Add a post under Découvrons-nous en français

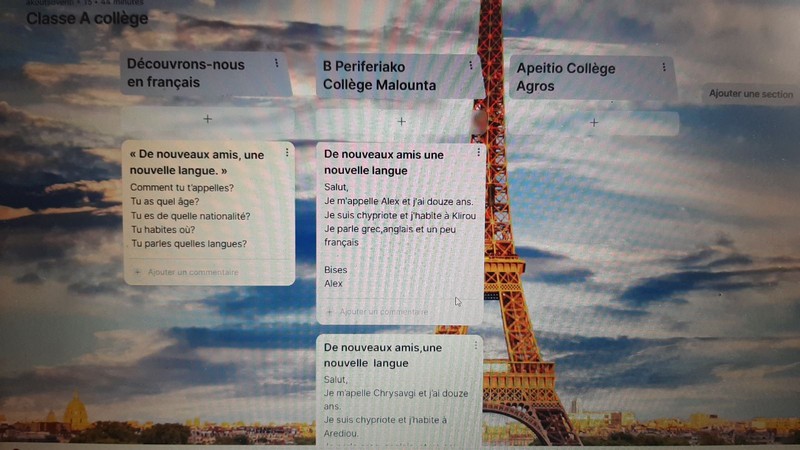coord(208,119)
